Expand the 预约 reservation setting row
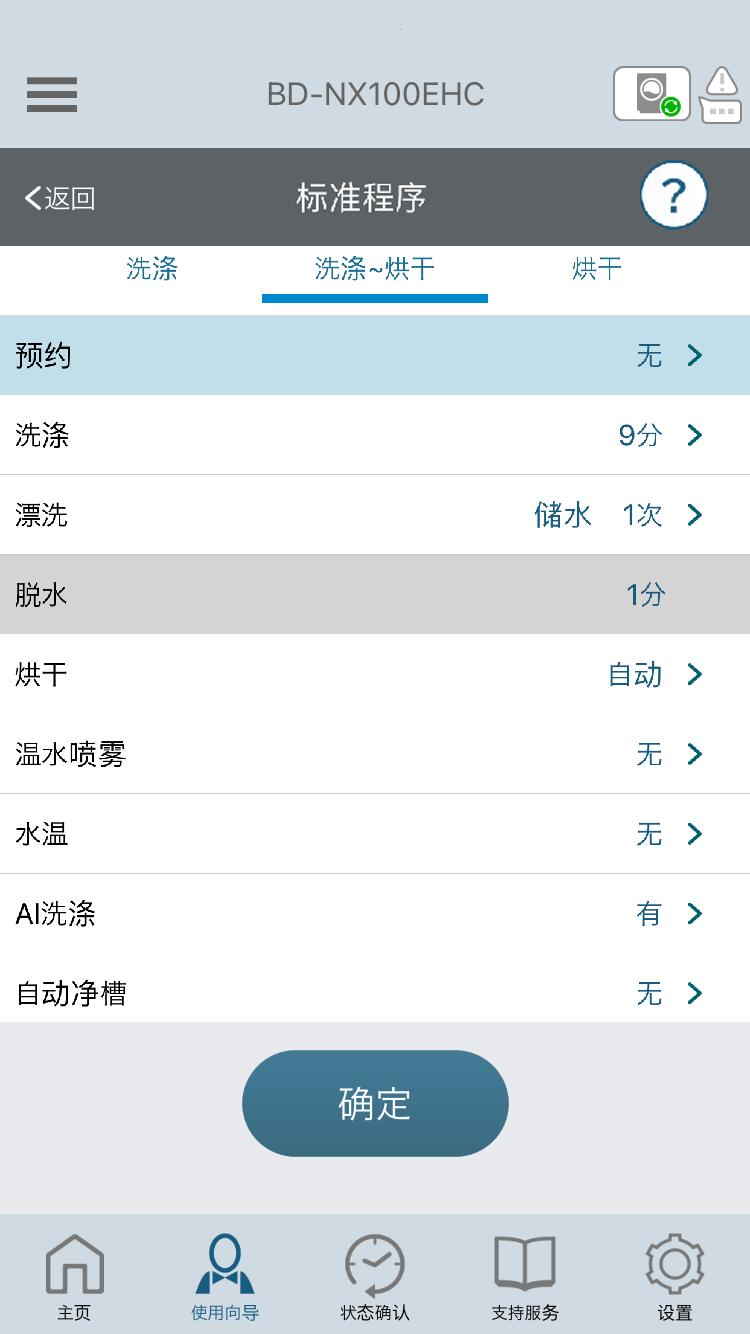Viewport: 750px width, 1334px height. 375,355
